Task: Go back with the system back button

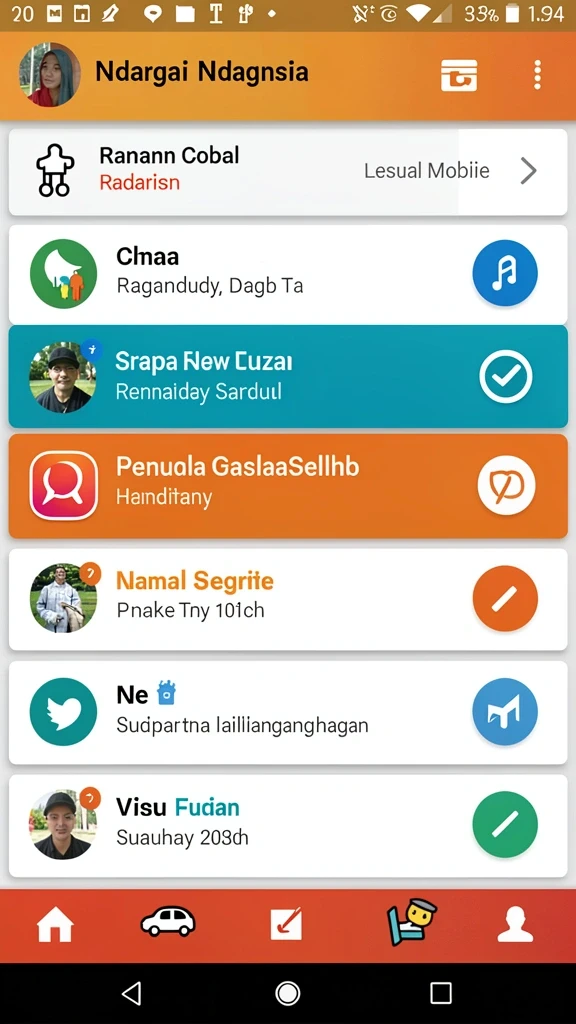Action: (132, 993)
